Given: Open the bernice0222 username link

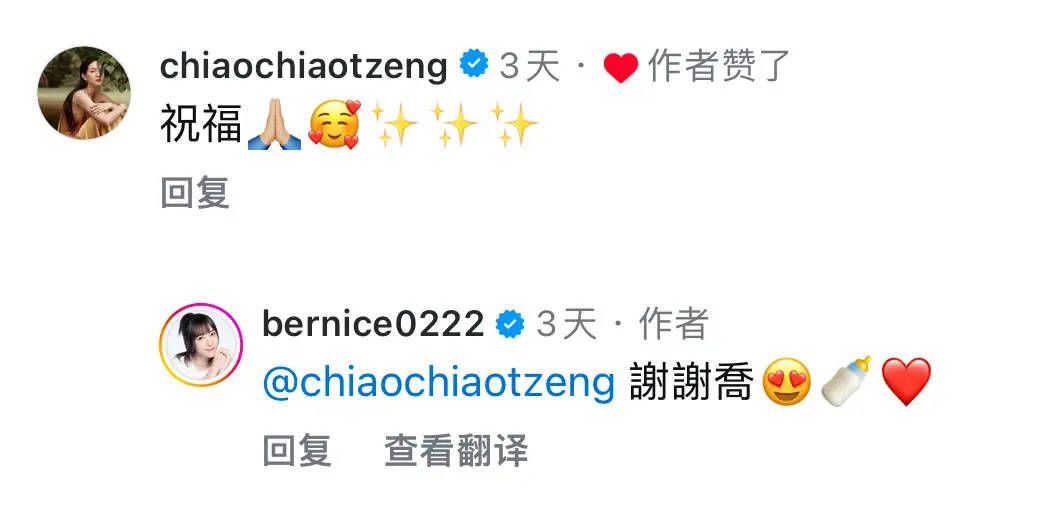Looking at the screenshot, I should point(372,323).
